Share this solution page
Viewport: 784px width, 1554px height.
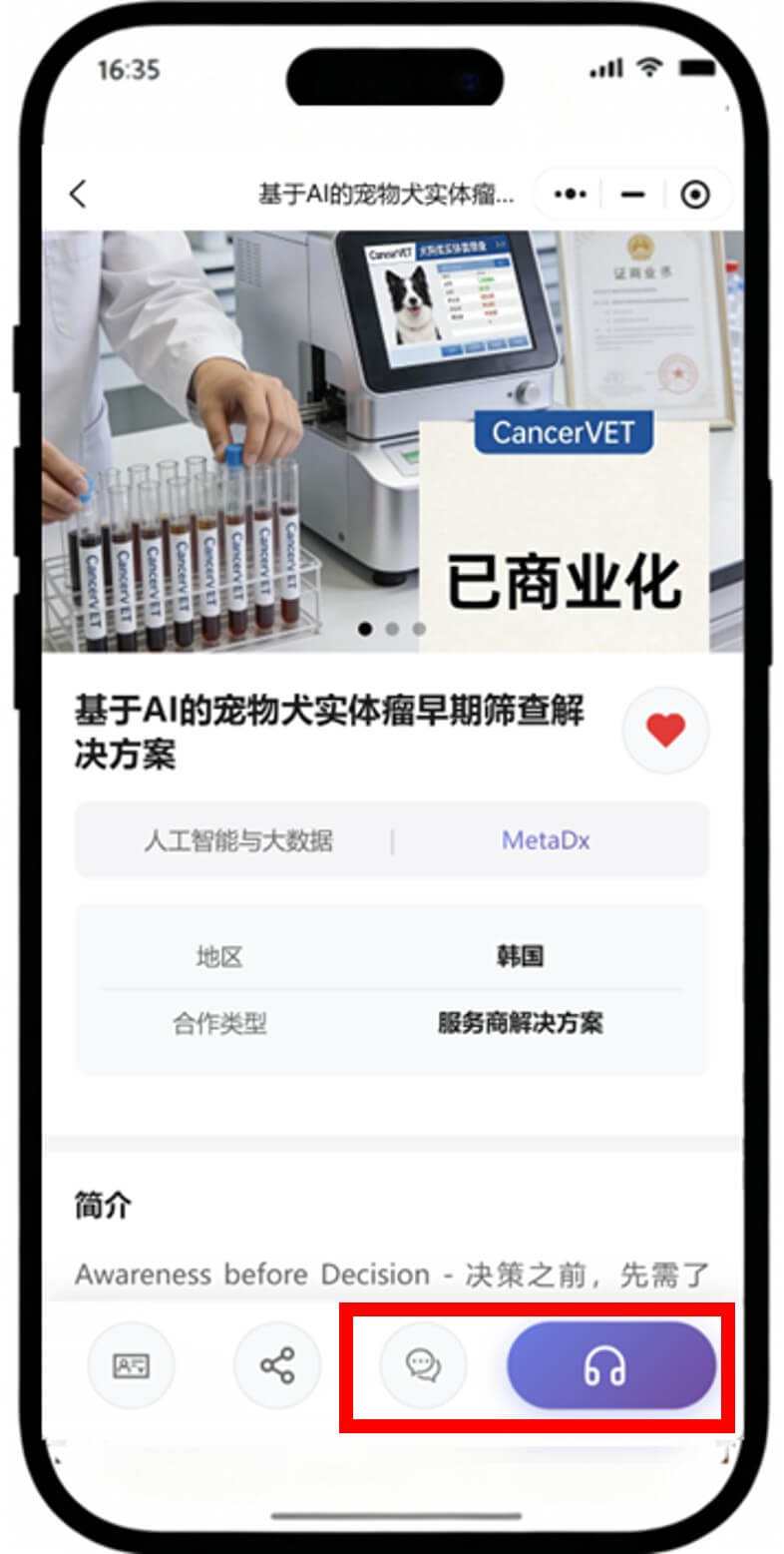point(277,1365)
